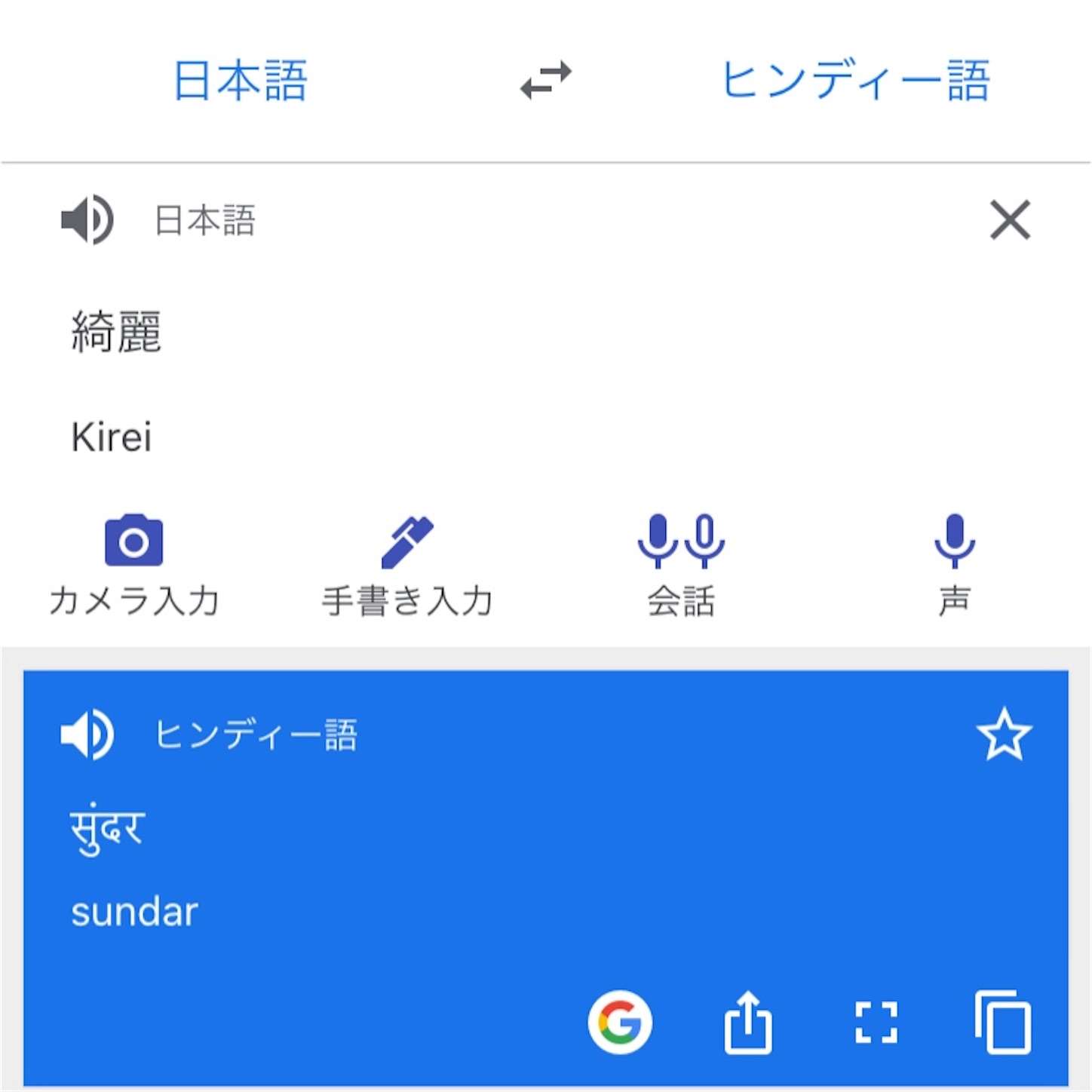Copy the translation to clipboard

click(x=1004, y=1023)
